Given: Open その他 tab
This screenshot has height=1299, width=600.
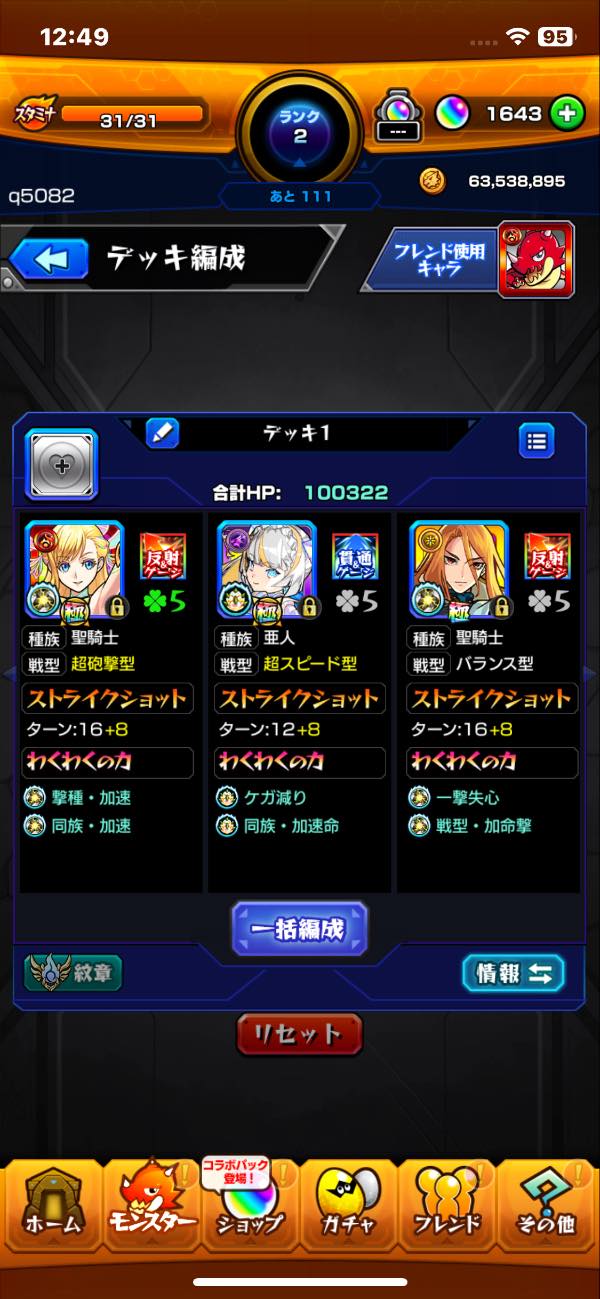Looking at the screenshot, I should (x=546, y=1205).
